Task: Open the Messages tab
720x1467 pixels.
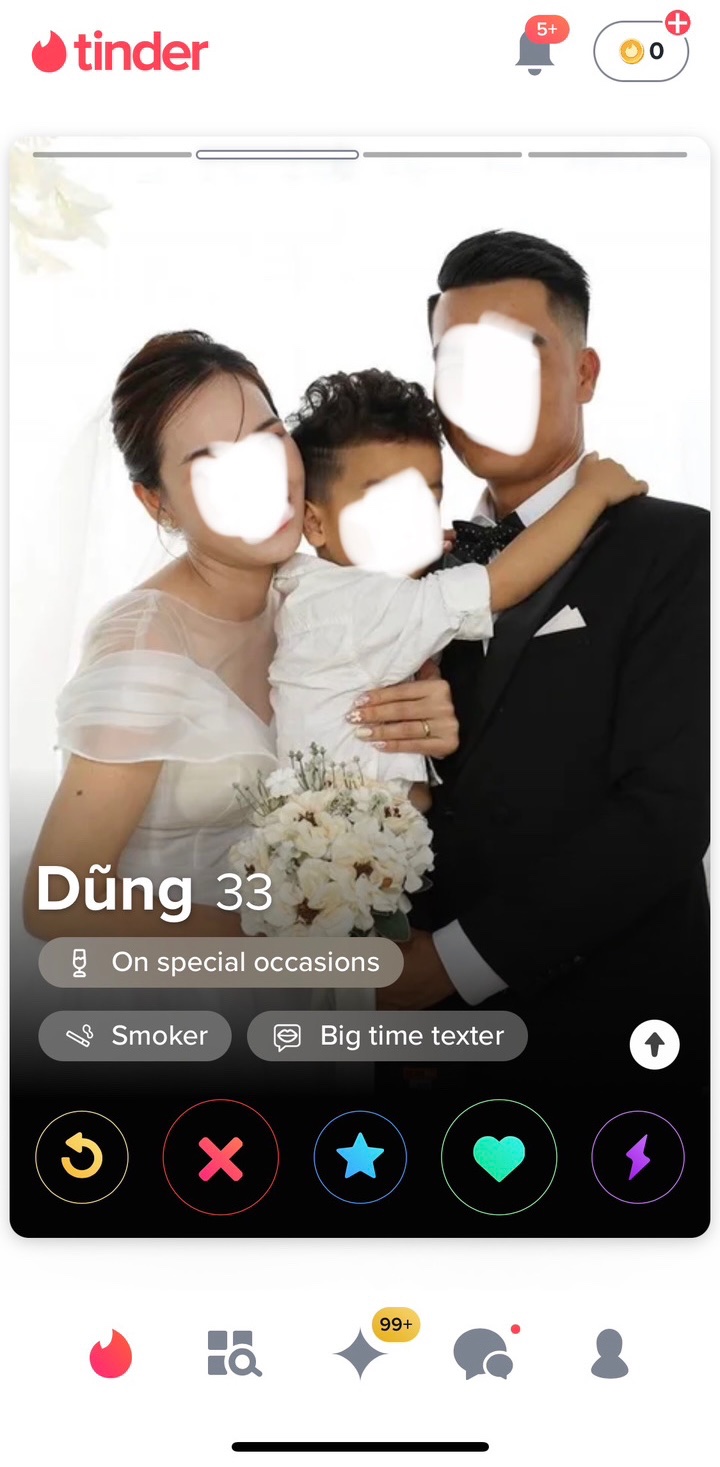Action: pyautogui.click(x=483, y=1354)
